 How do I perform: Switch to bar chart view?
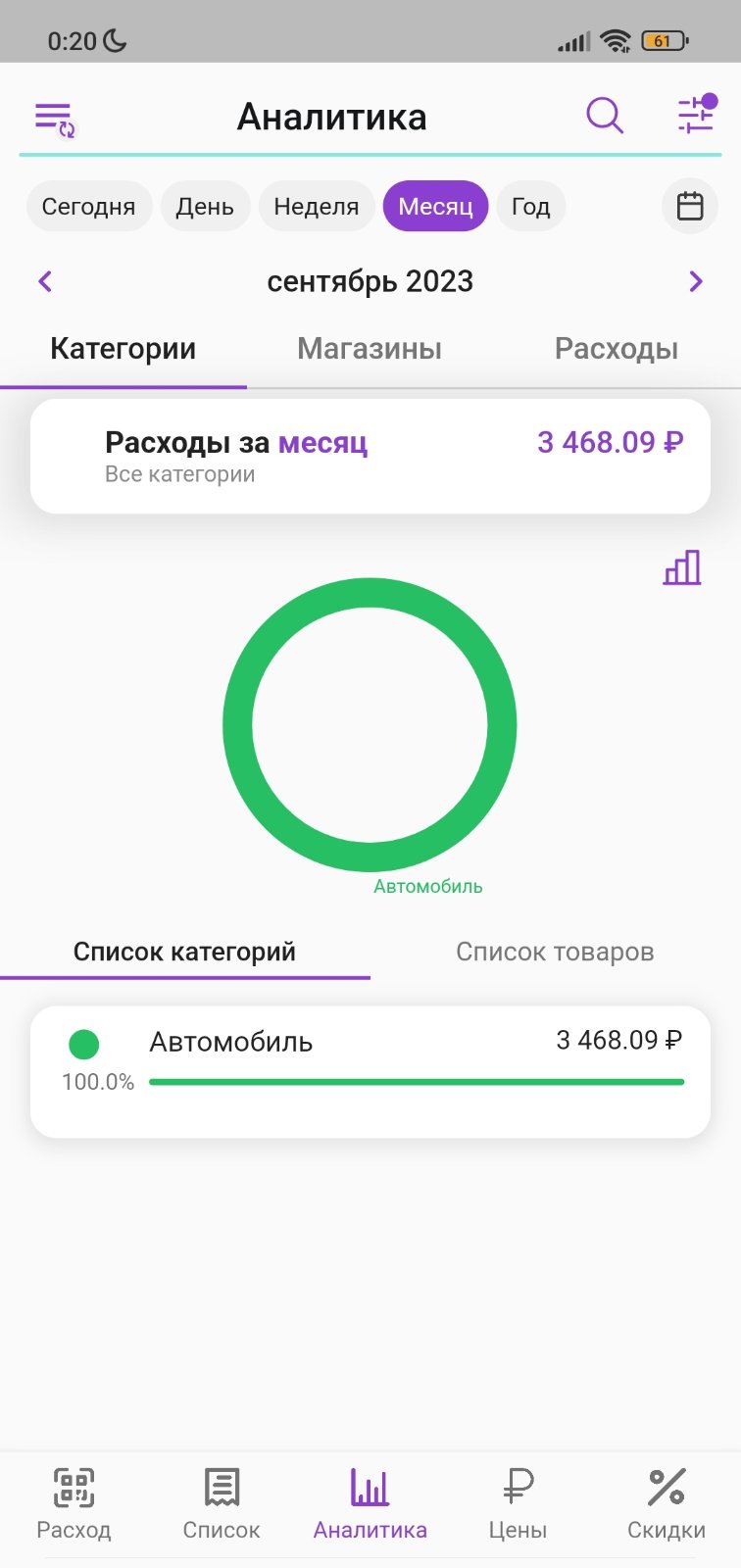point(682,567)
